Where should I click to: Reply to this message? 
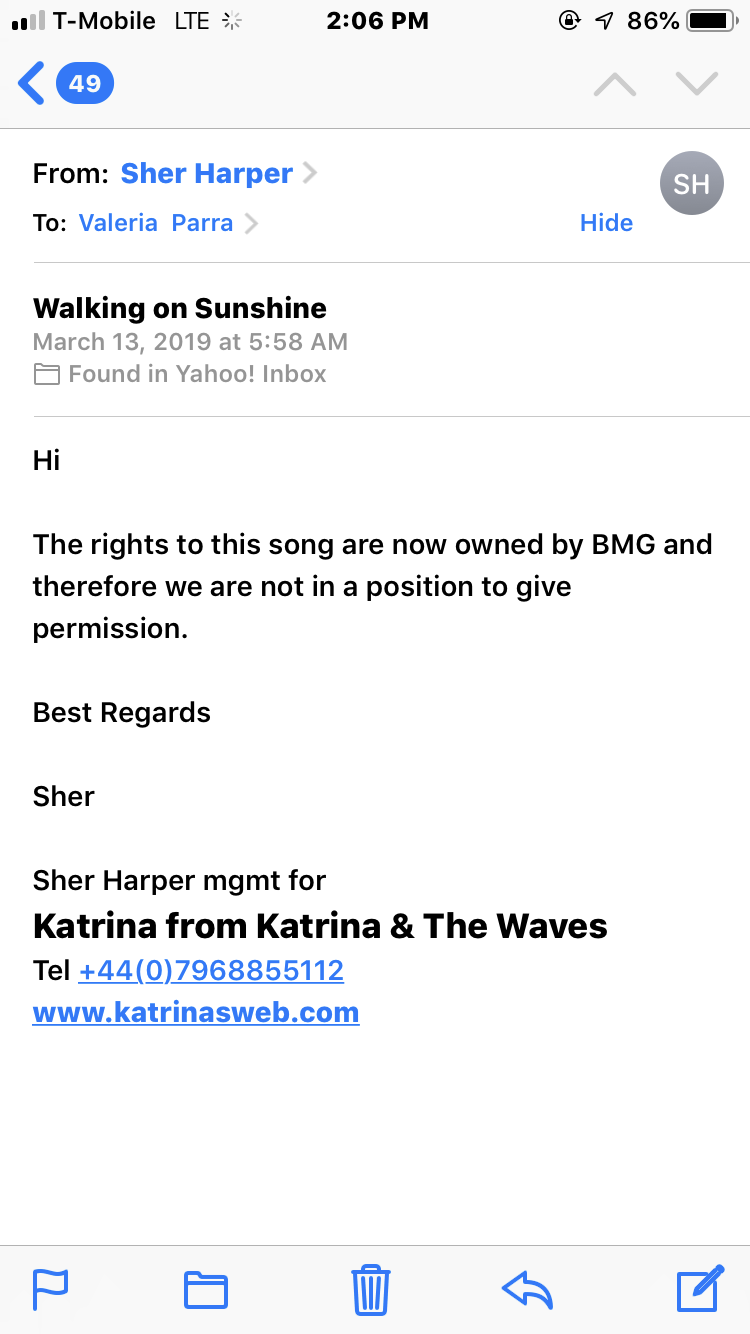click(x=528, y=1290)
